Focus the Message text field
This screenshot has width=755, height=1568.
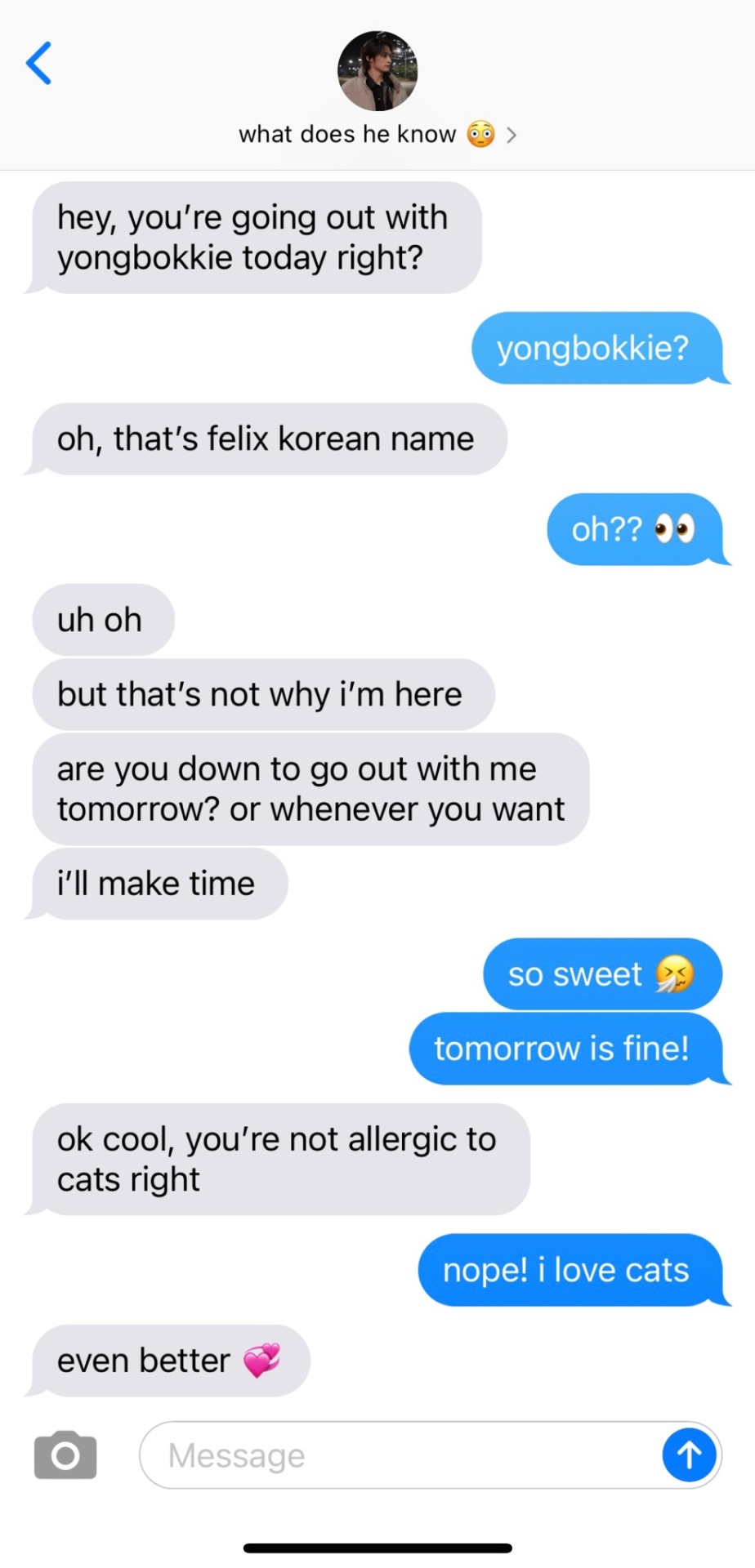pyautogui.click(x=400, y=1455)
